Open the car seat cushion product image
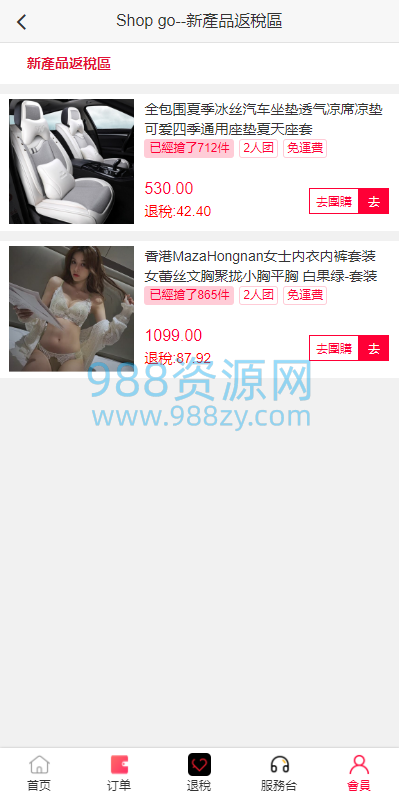Image resolution: width=399 pixels, height=797 pixels. pos(72,162)
